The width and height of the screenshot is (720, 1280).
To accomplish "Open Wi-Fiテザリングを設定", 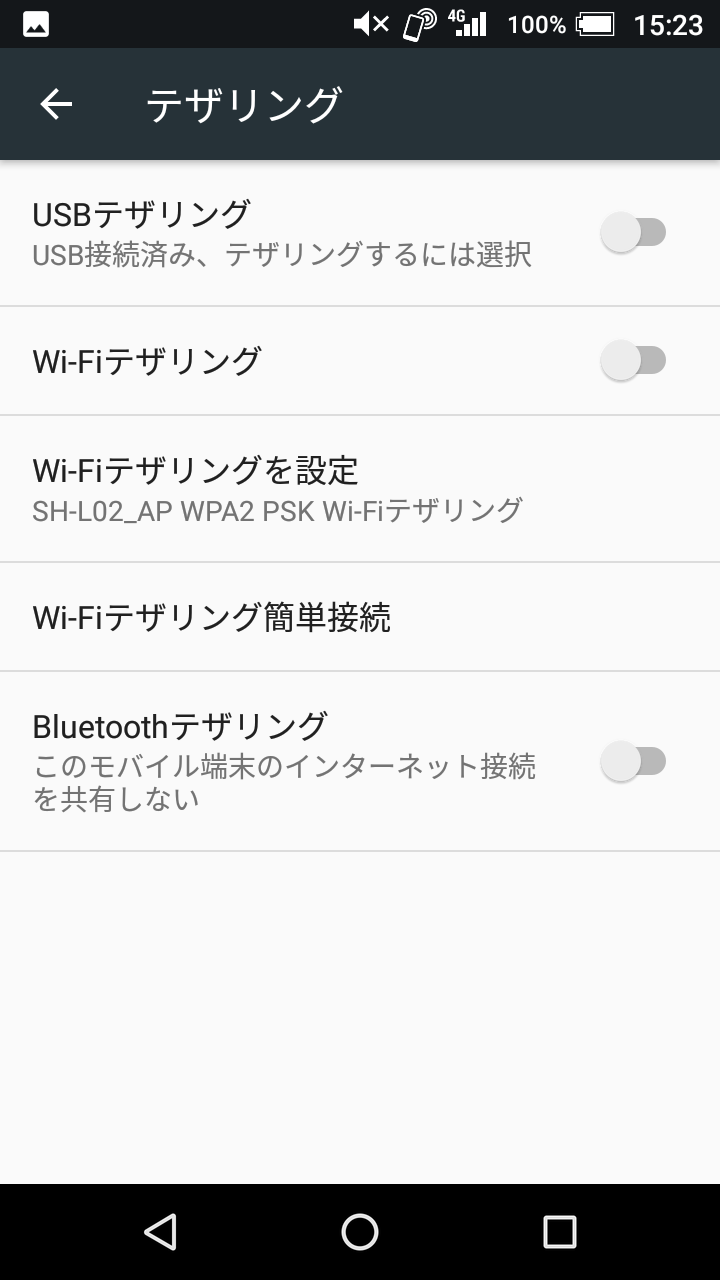I will click(360, 489).
